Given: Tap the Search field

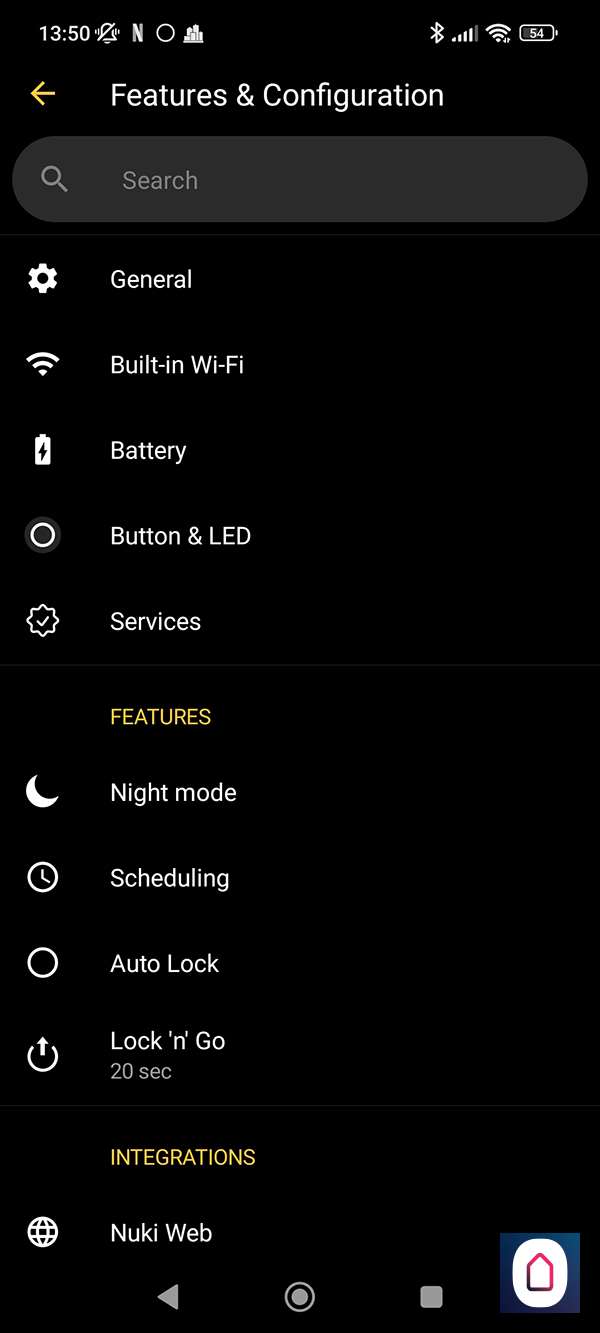Looking at the screenshot, I should pyautogui.click(x=300, y=180).
